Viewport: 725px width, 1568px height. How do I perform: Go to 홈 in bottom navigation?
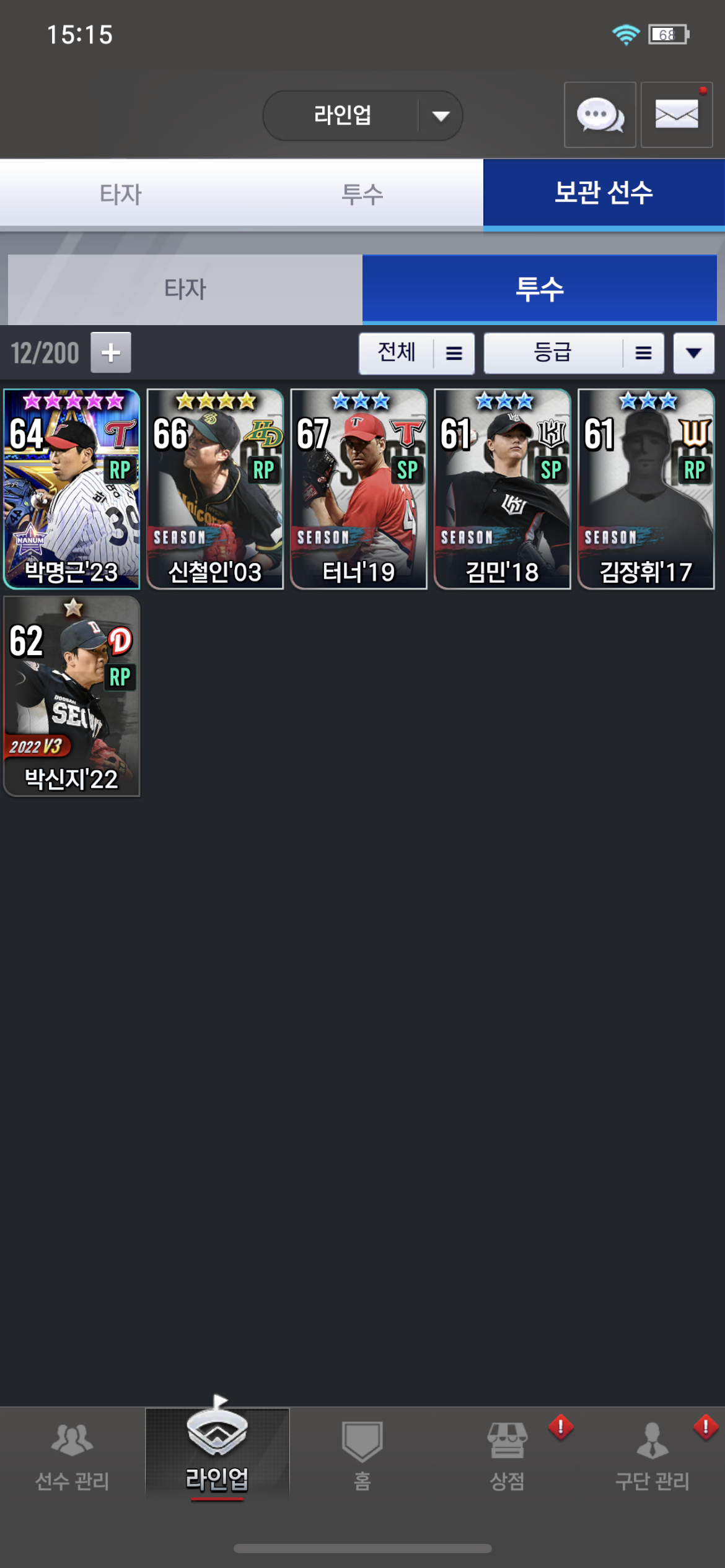tap(362, 1455)
